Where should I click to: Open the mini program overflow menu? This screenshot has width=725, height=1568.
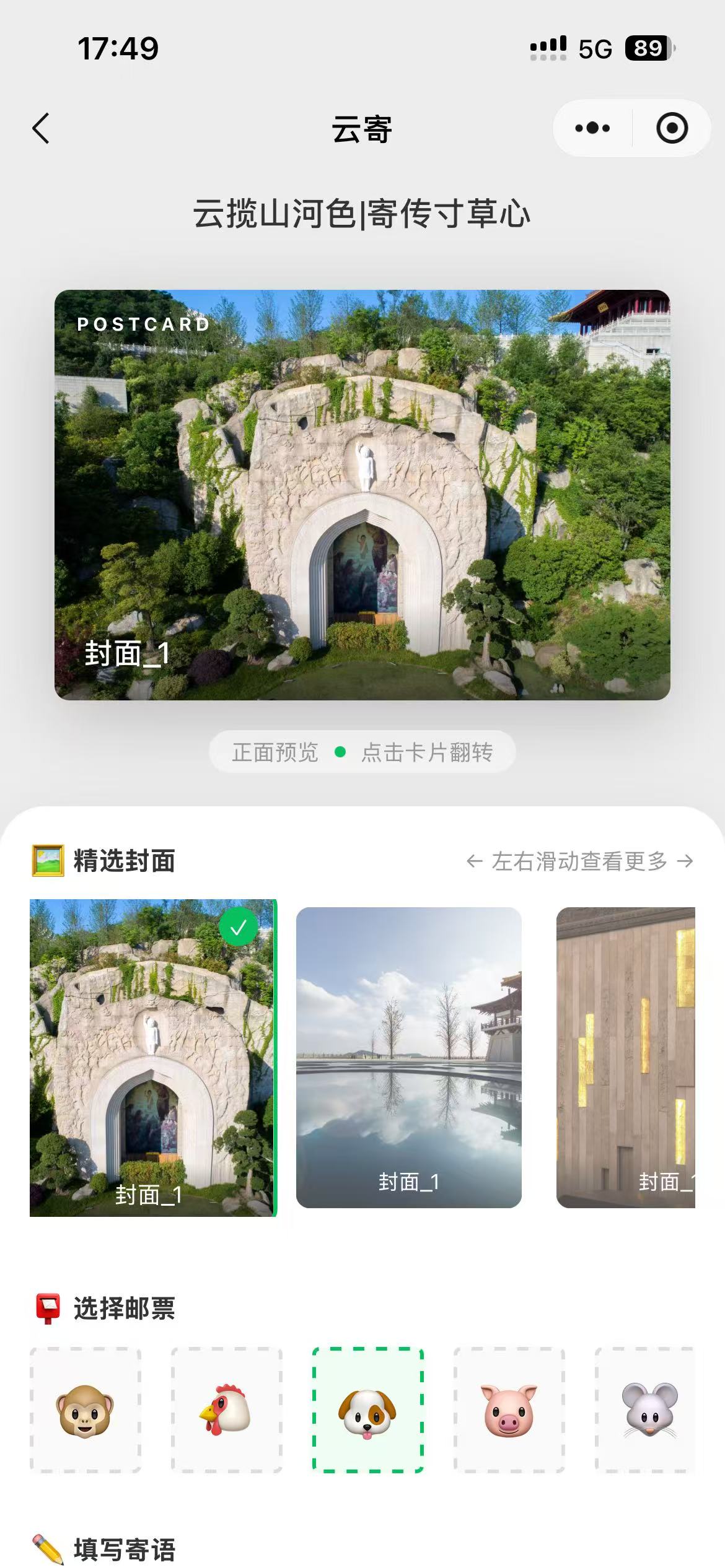592,128
